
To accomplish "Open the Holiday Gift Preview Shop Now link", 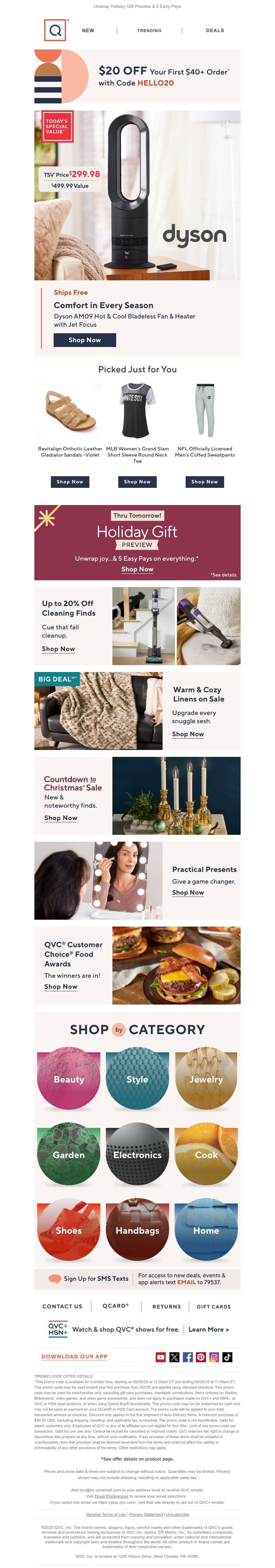I will 137,569.
